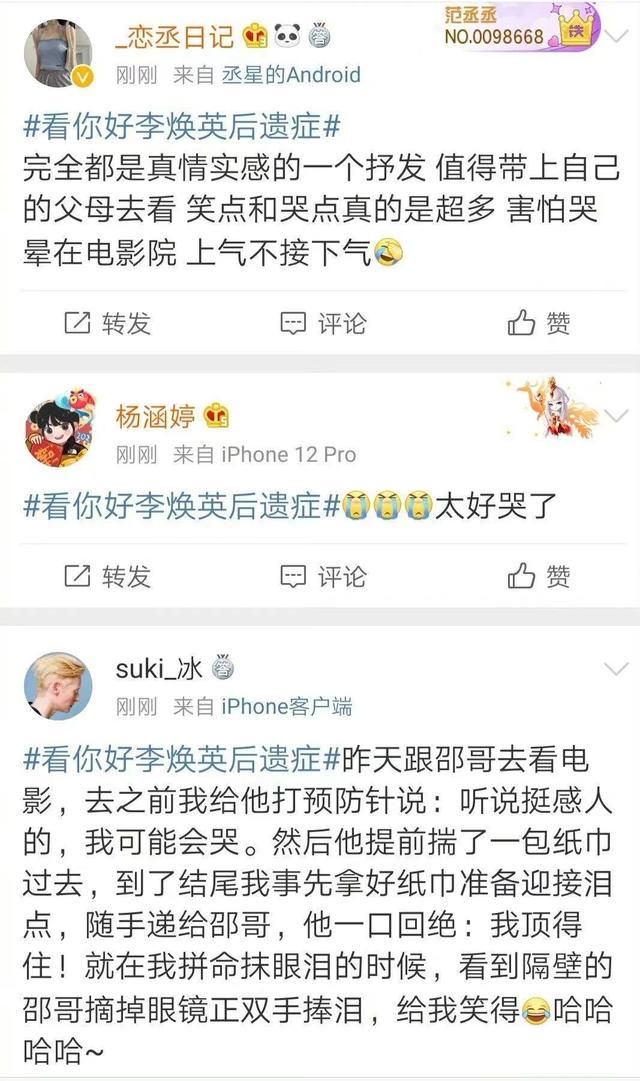Open 丞星的Android source link
Image resolution: width=640 pixels, height=1081 pixels.
tap(290, 74)
